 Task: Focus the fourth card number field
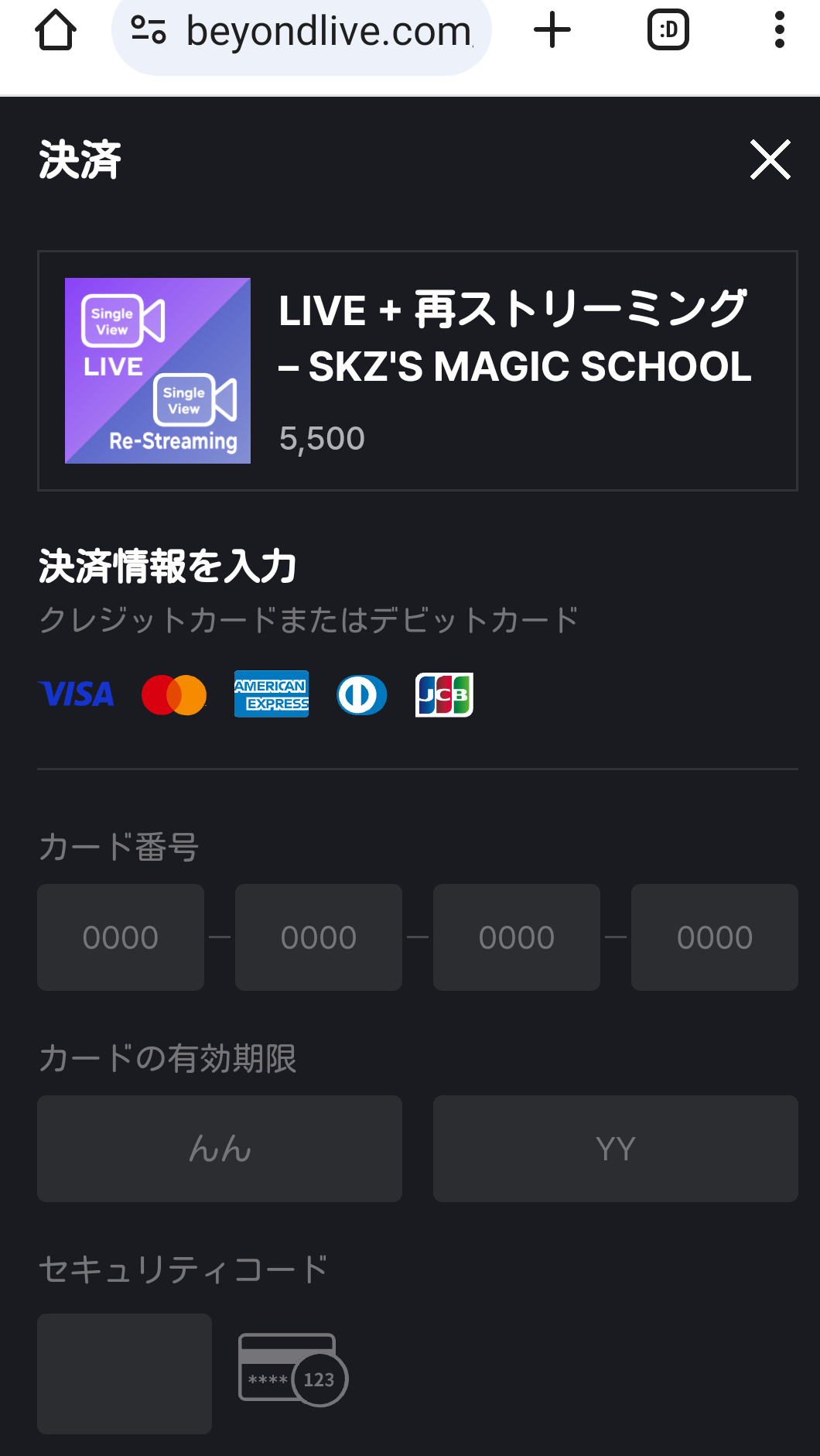coord(715,937)
